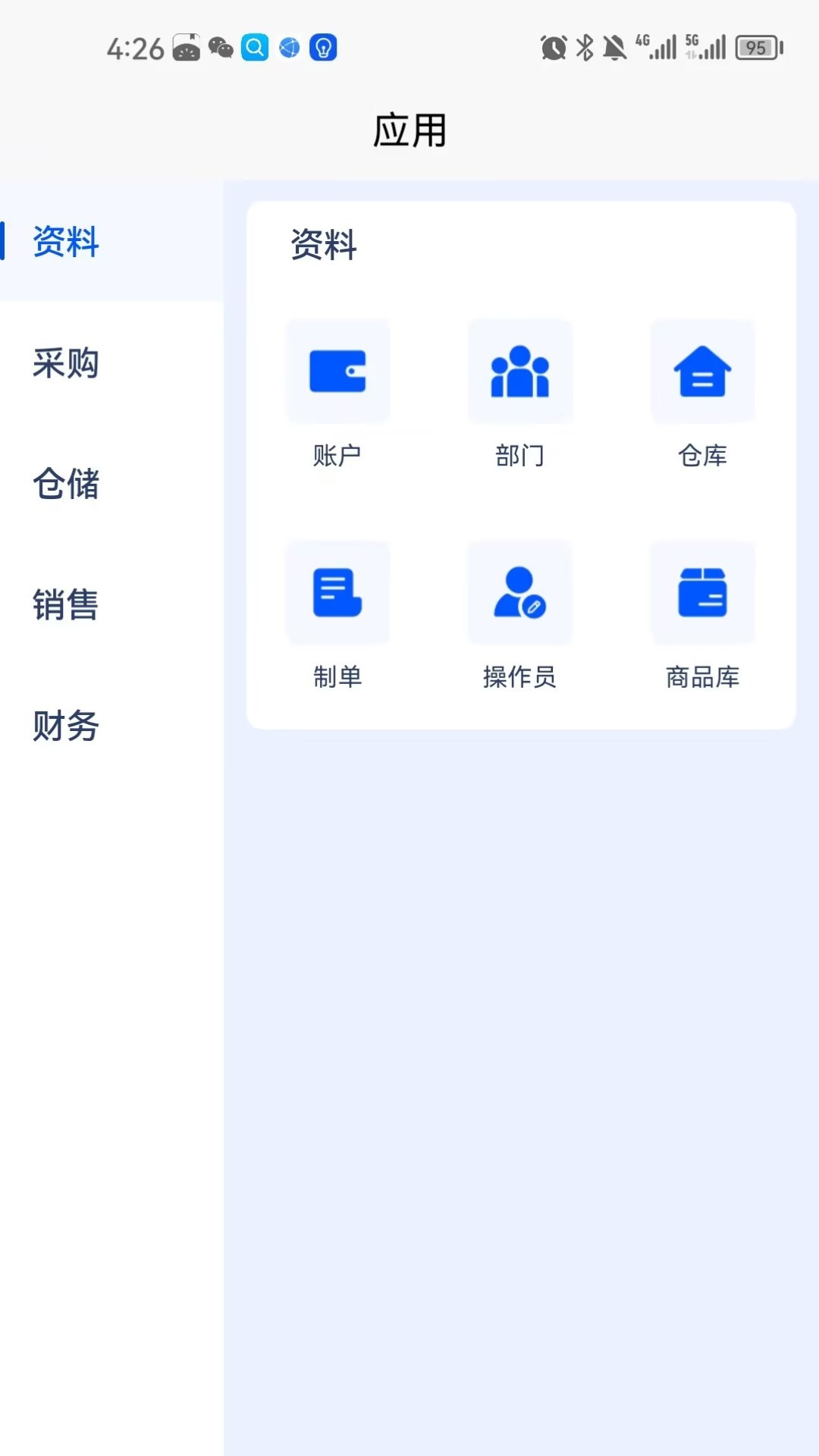Tap the 应用 page title

coord(409,127)
